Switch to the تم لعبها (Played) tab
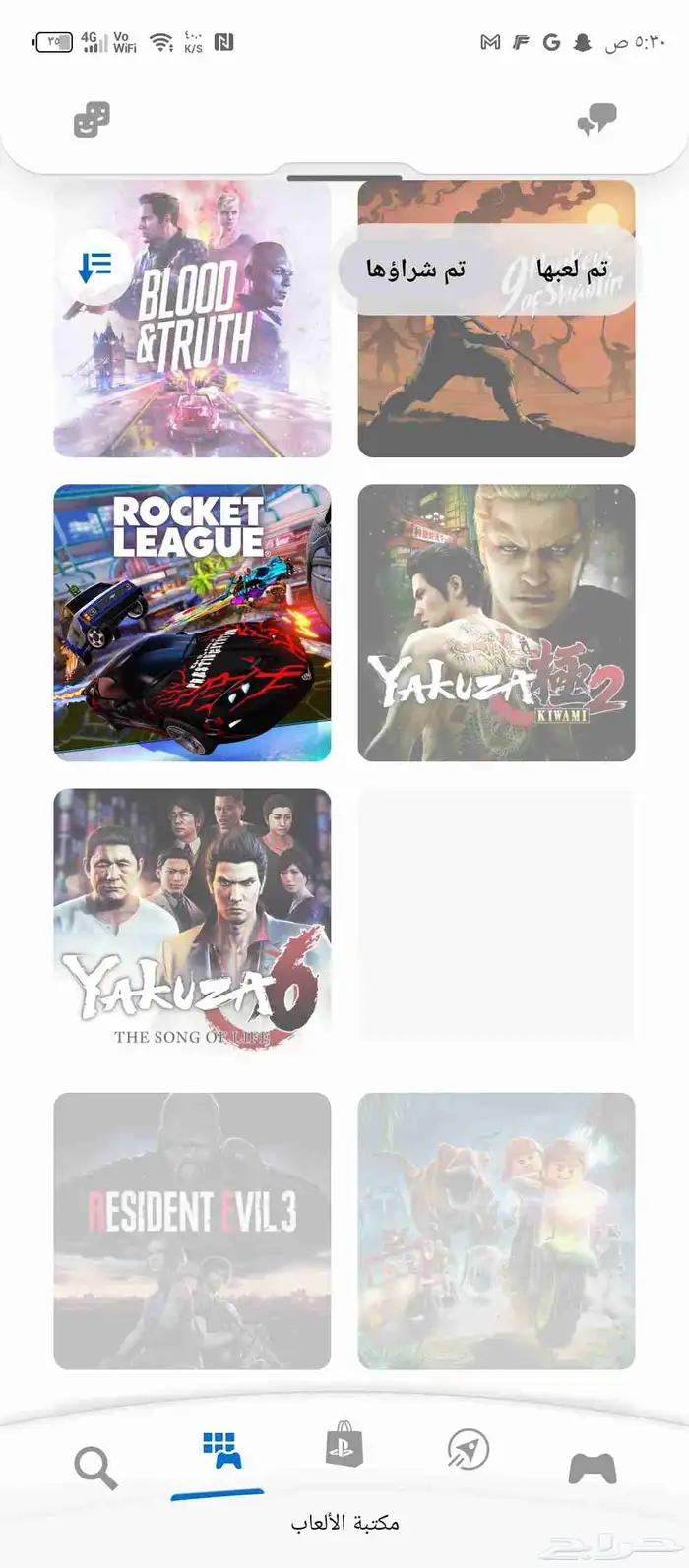 pyautogui.click(x=571, y=269)
